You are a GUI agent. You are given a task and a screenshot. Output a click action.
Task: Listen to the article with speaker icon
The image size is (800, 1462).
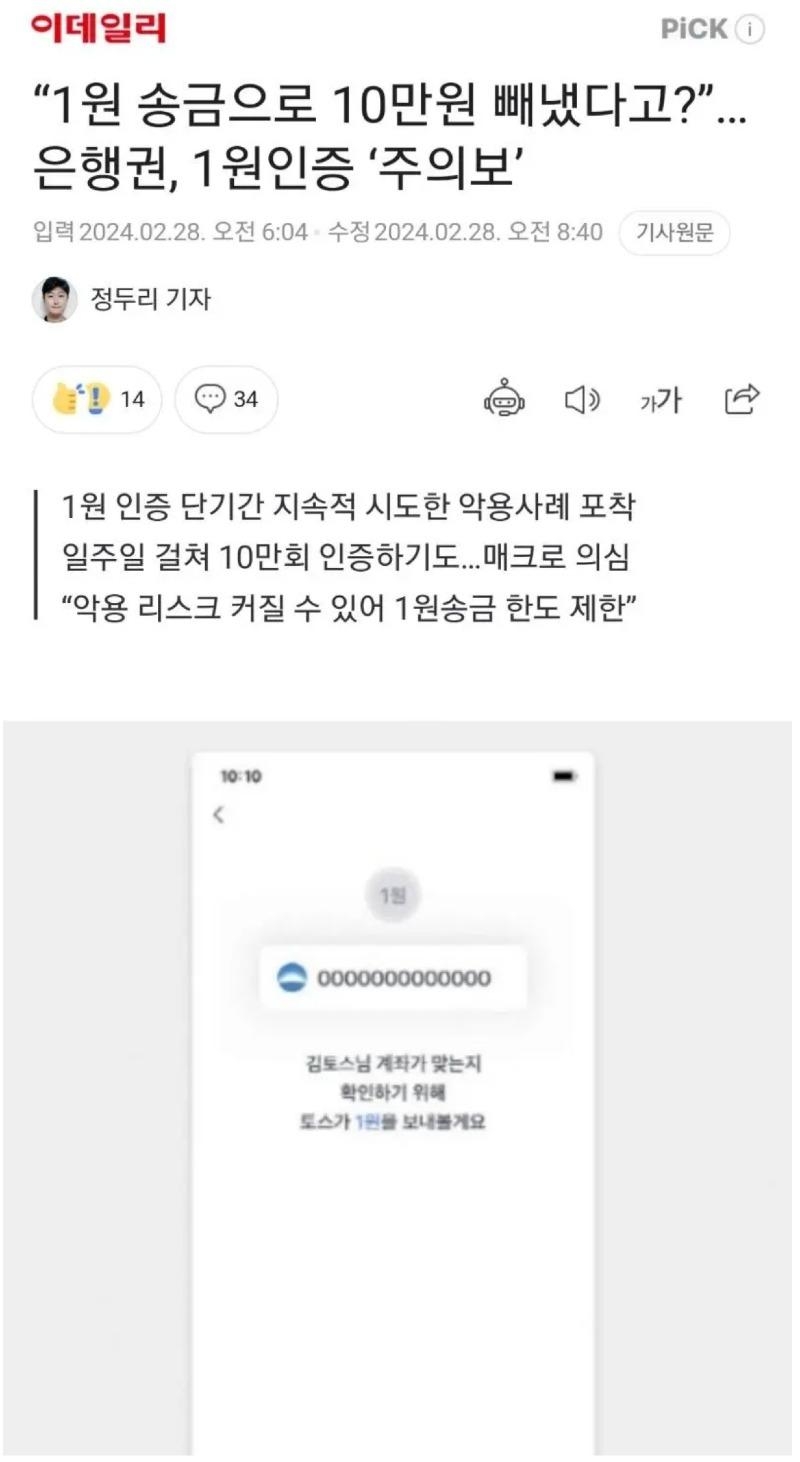tap(582, 400)
